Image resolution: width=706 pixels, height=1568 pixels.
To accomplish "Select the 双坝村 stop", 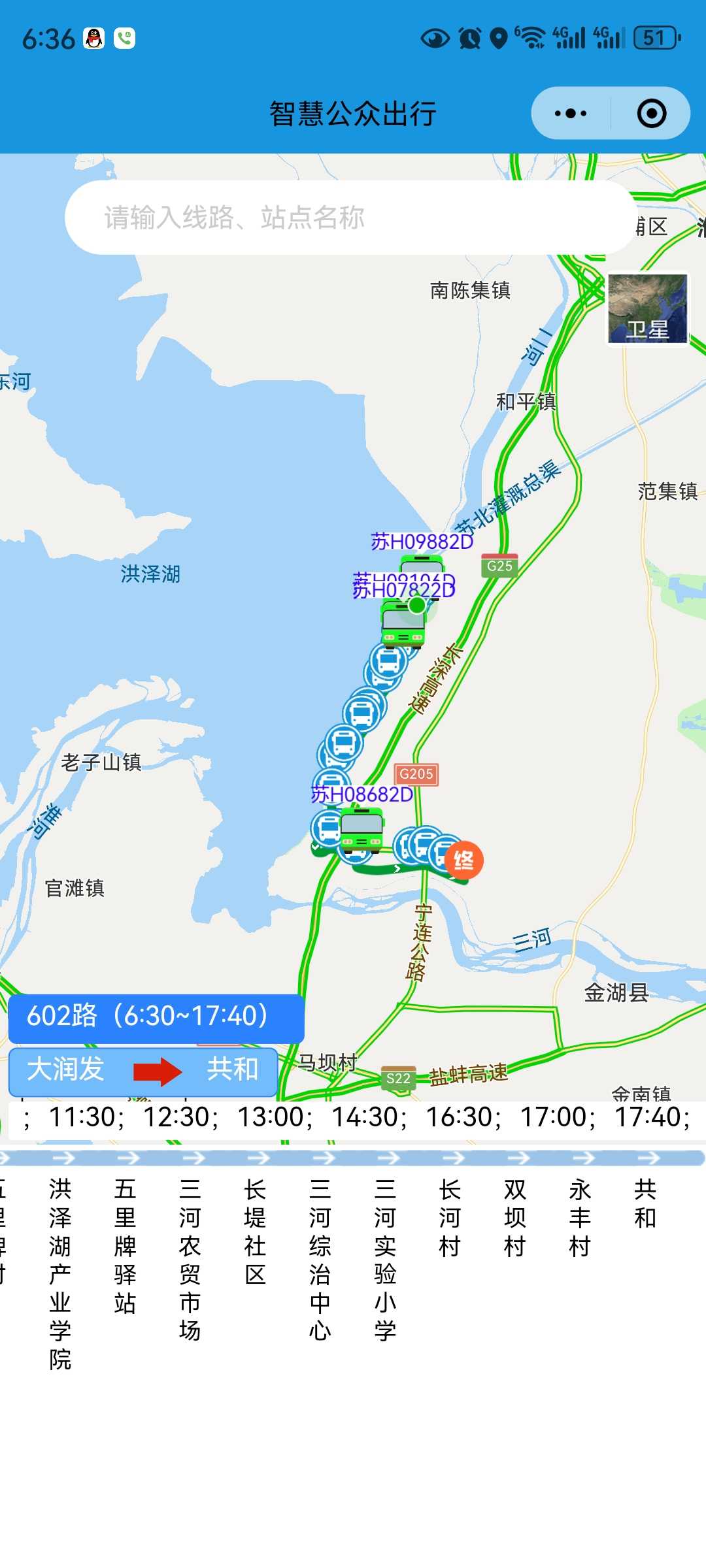I will tap(515, 1218).
